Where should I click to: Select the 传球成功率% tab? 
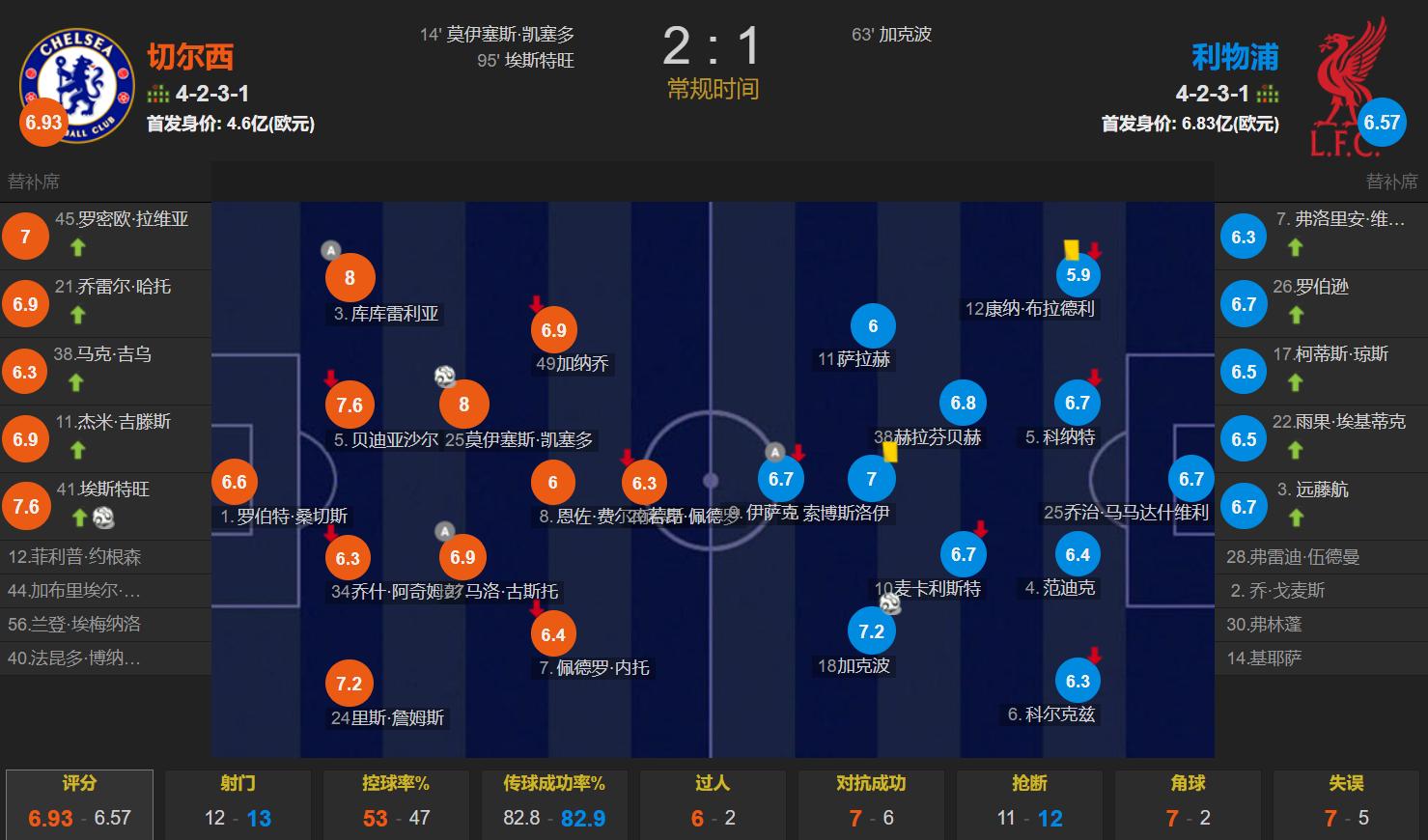554,802
